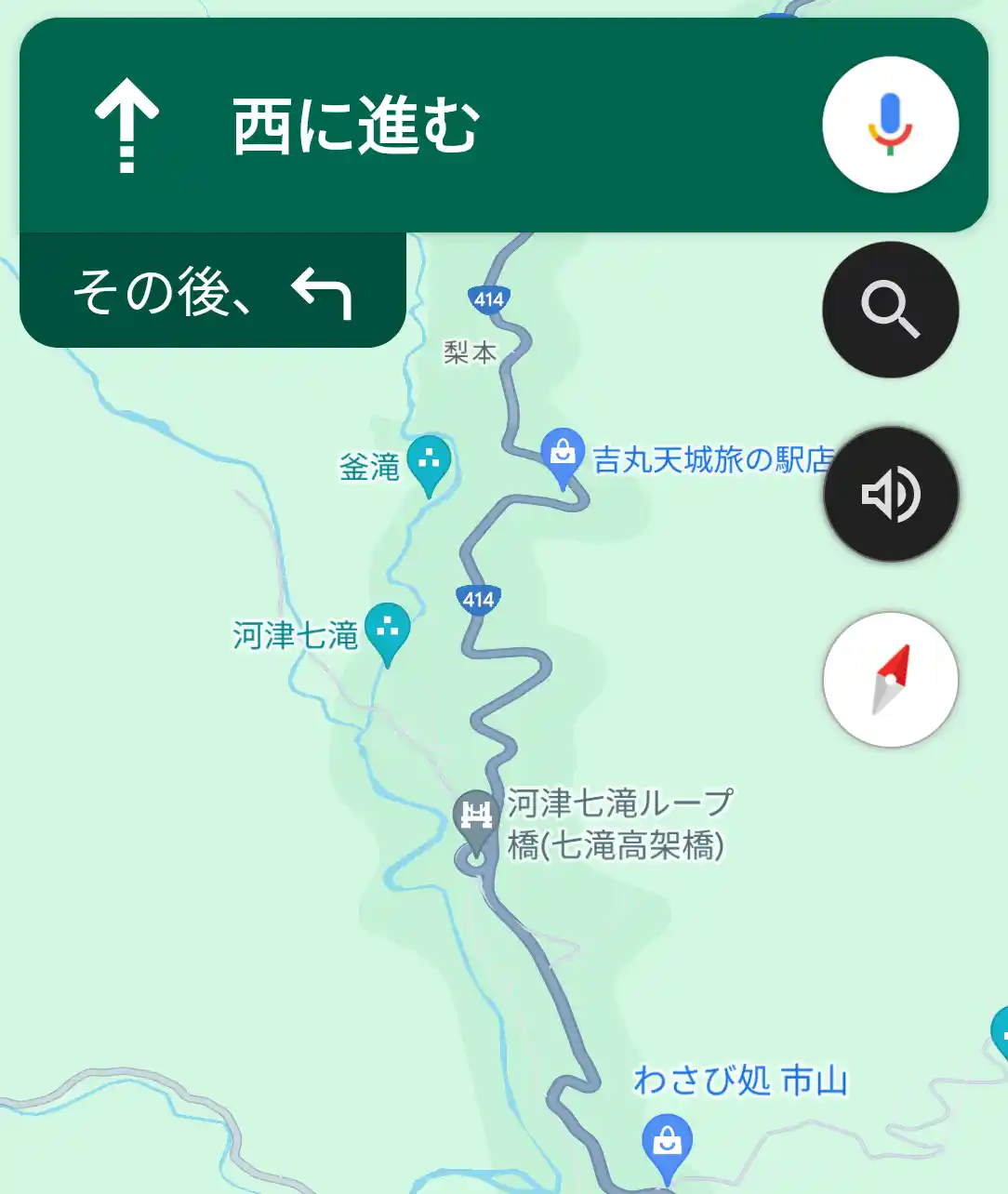This screenshot has width=1008, height=1194.
Task: Toggle north-up mode with the compass
Action: (890, 680)
